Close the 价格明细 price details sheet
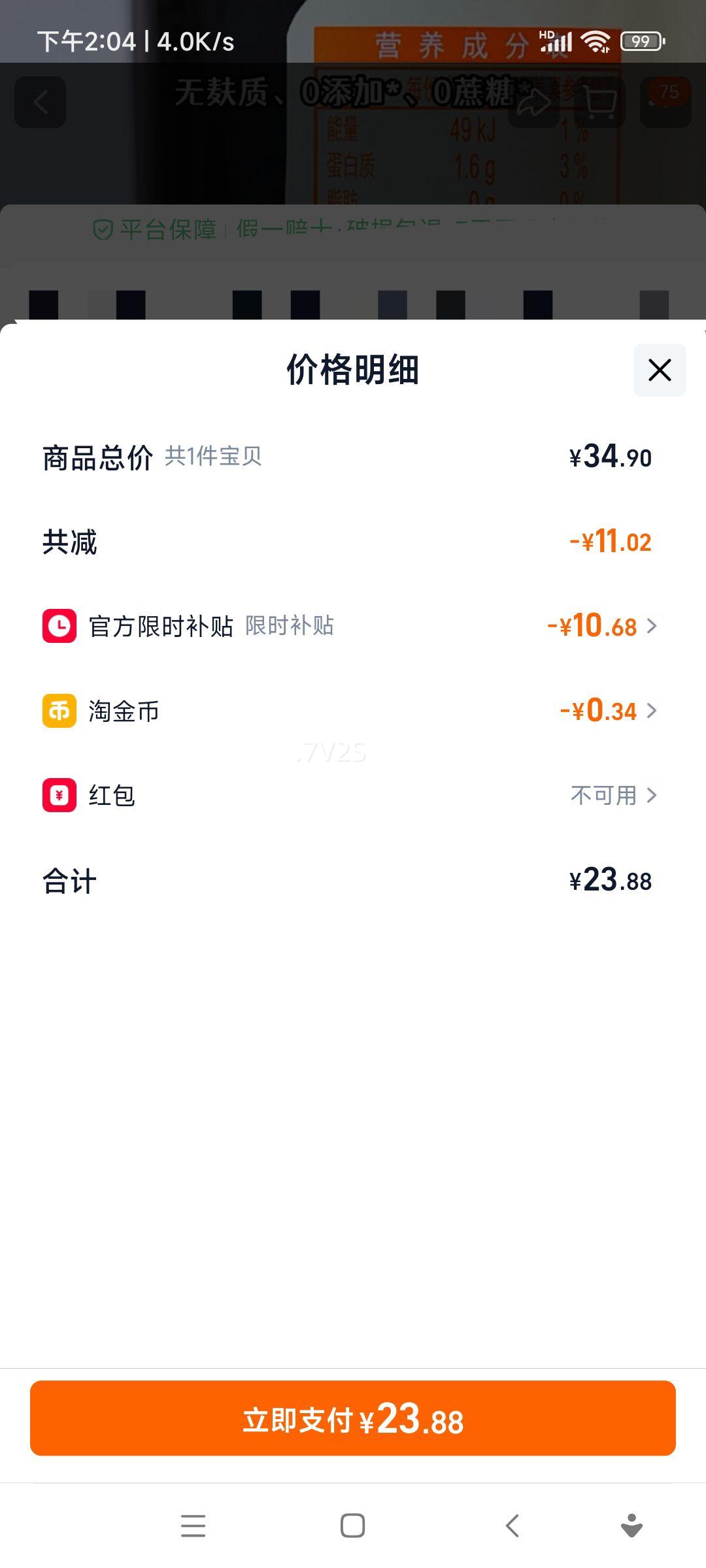 [x=659, y=370]
